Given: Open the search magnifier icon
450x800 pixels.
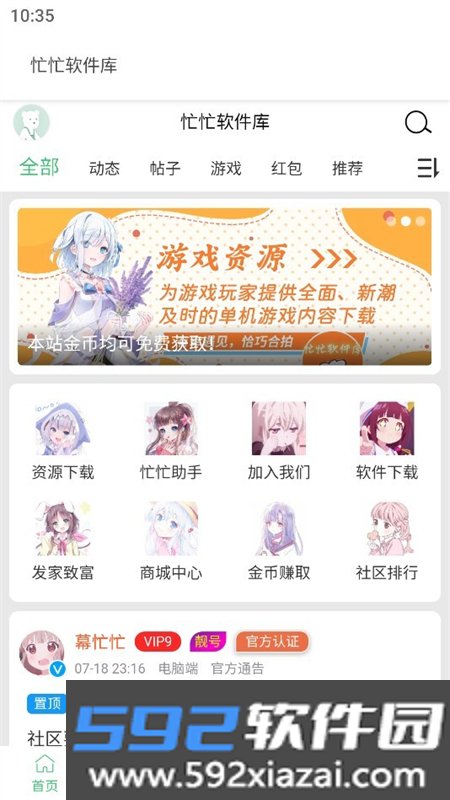Looking at the screenshot, I should (418, 123).
